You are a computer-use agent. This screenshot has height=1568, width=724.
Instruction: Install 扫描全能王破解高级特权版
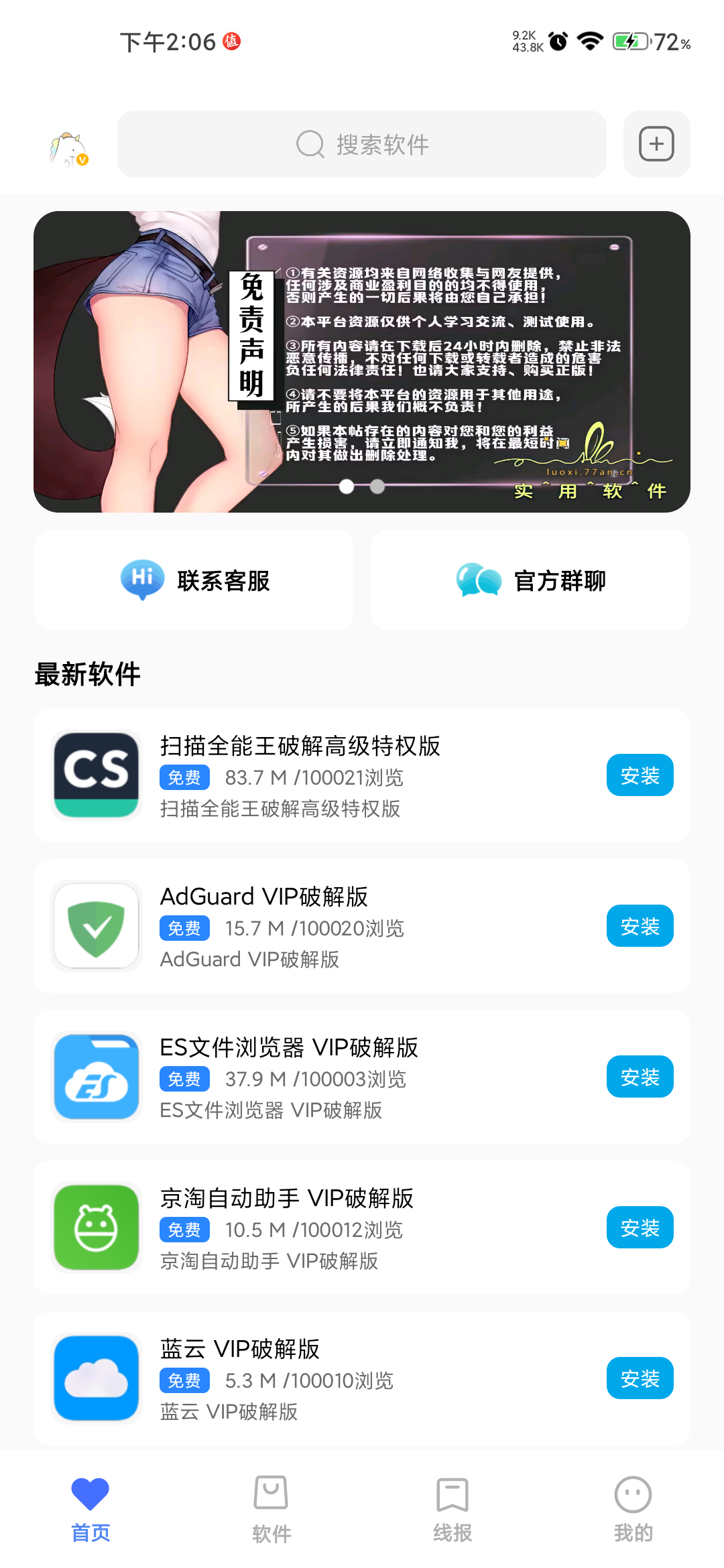[x=640, y=775]
